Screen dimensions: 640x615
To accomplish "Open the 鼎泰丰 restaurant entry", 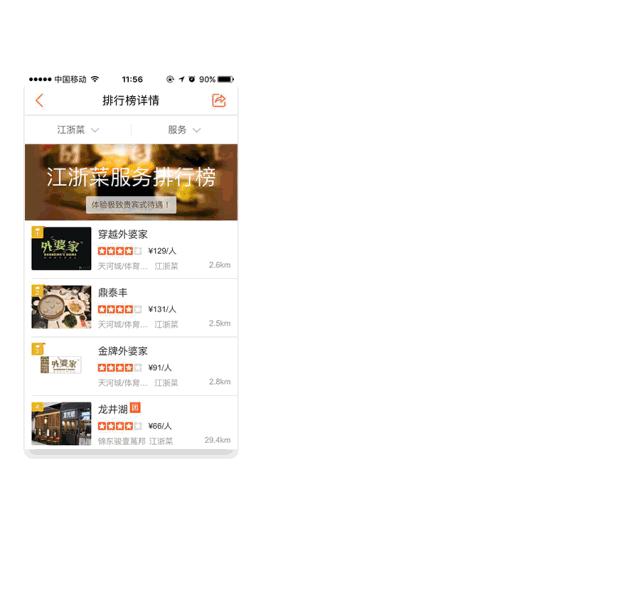I will tap(131, 307).
